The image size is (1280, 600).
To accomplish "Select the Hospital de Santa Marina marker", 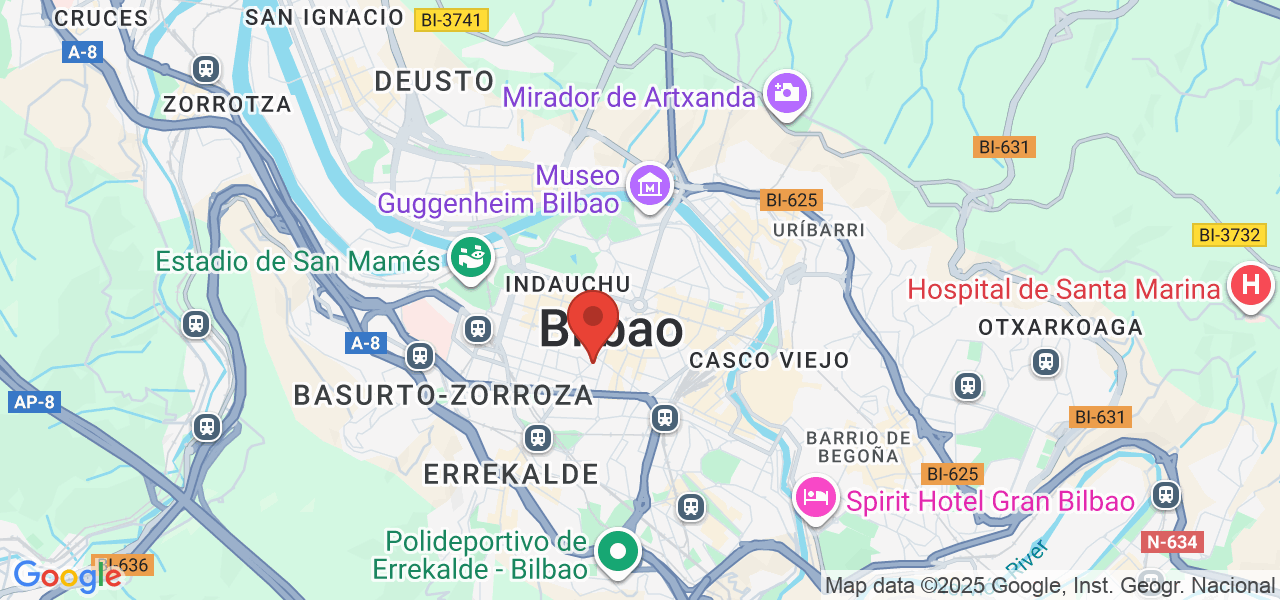I will click(x=1250, y=286).
